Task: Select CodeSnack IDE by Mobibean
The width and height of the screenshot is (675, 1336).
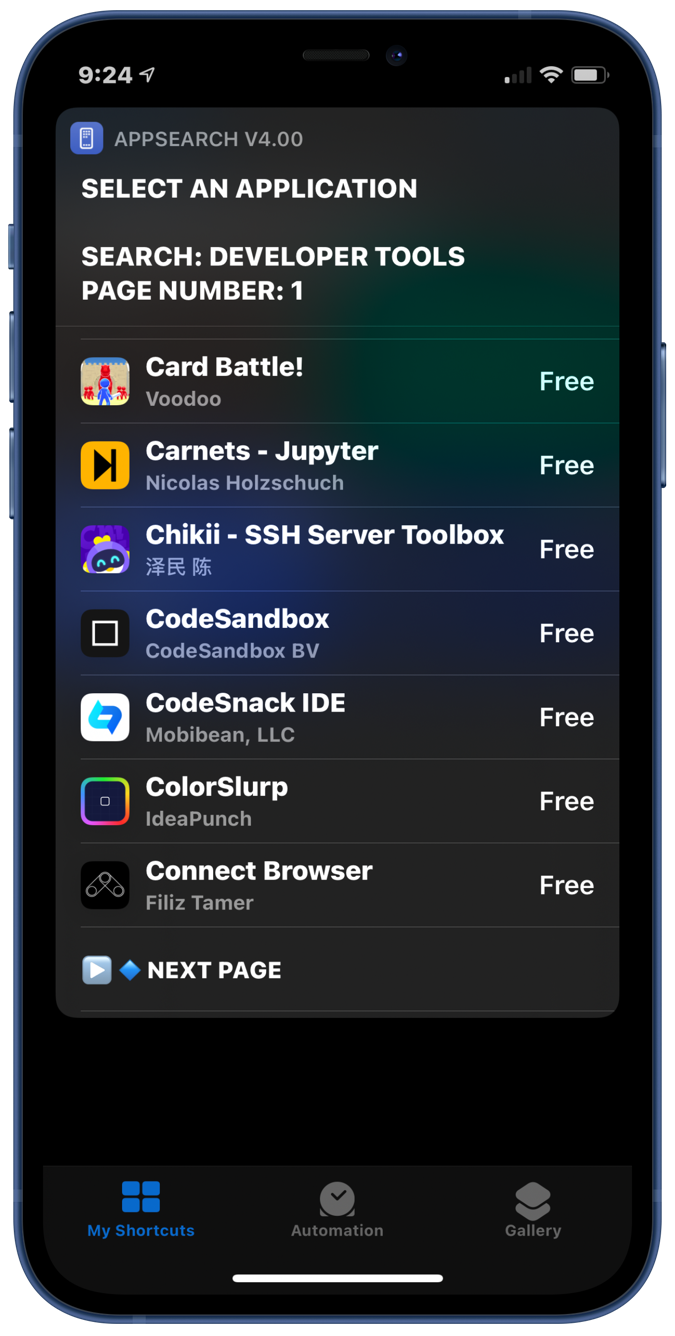Action: click(x=337, y=717)
